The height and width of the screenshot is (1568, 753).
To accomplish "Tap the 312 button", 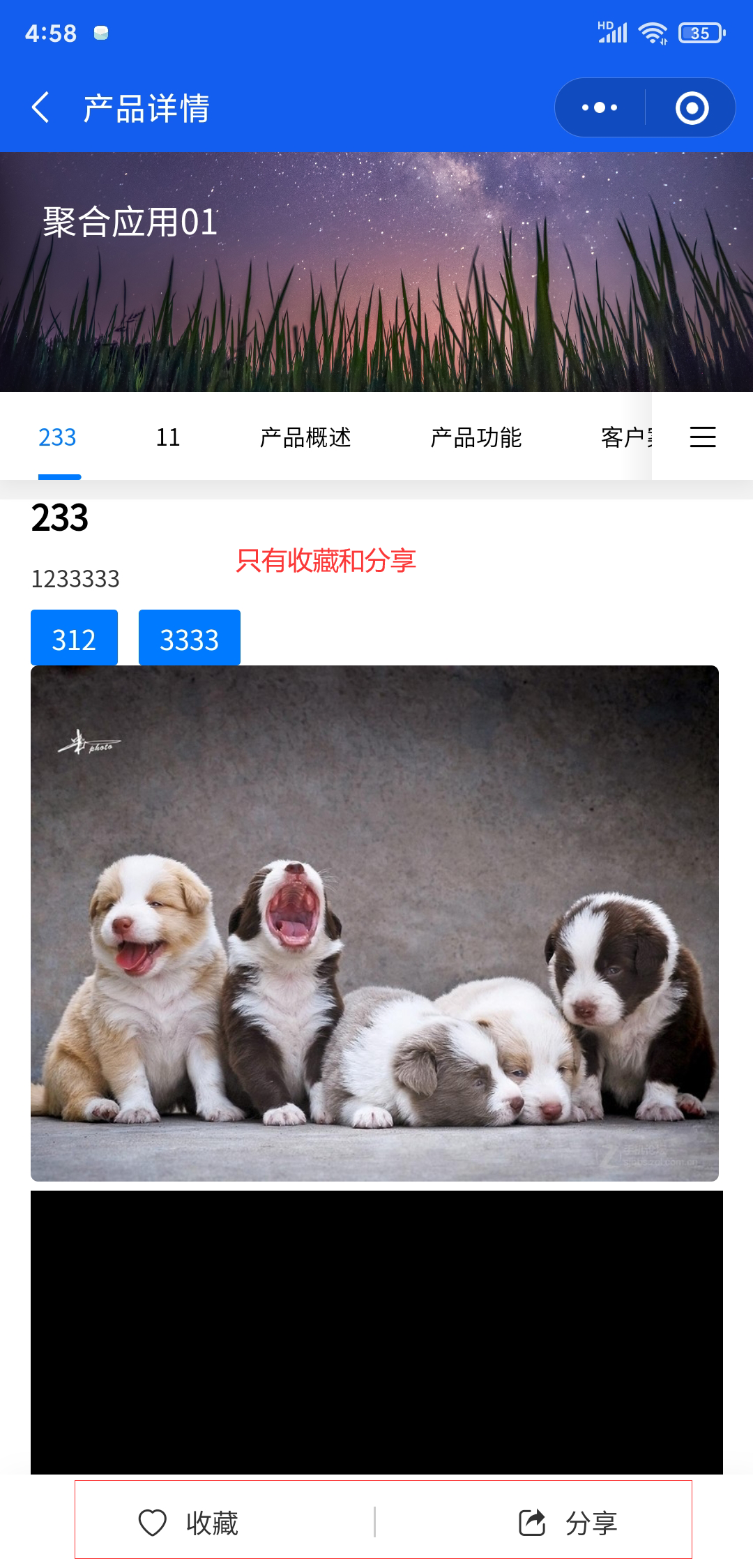I will [x=74, y=638].
